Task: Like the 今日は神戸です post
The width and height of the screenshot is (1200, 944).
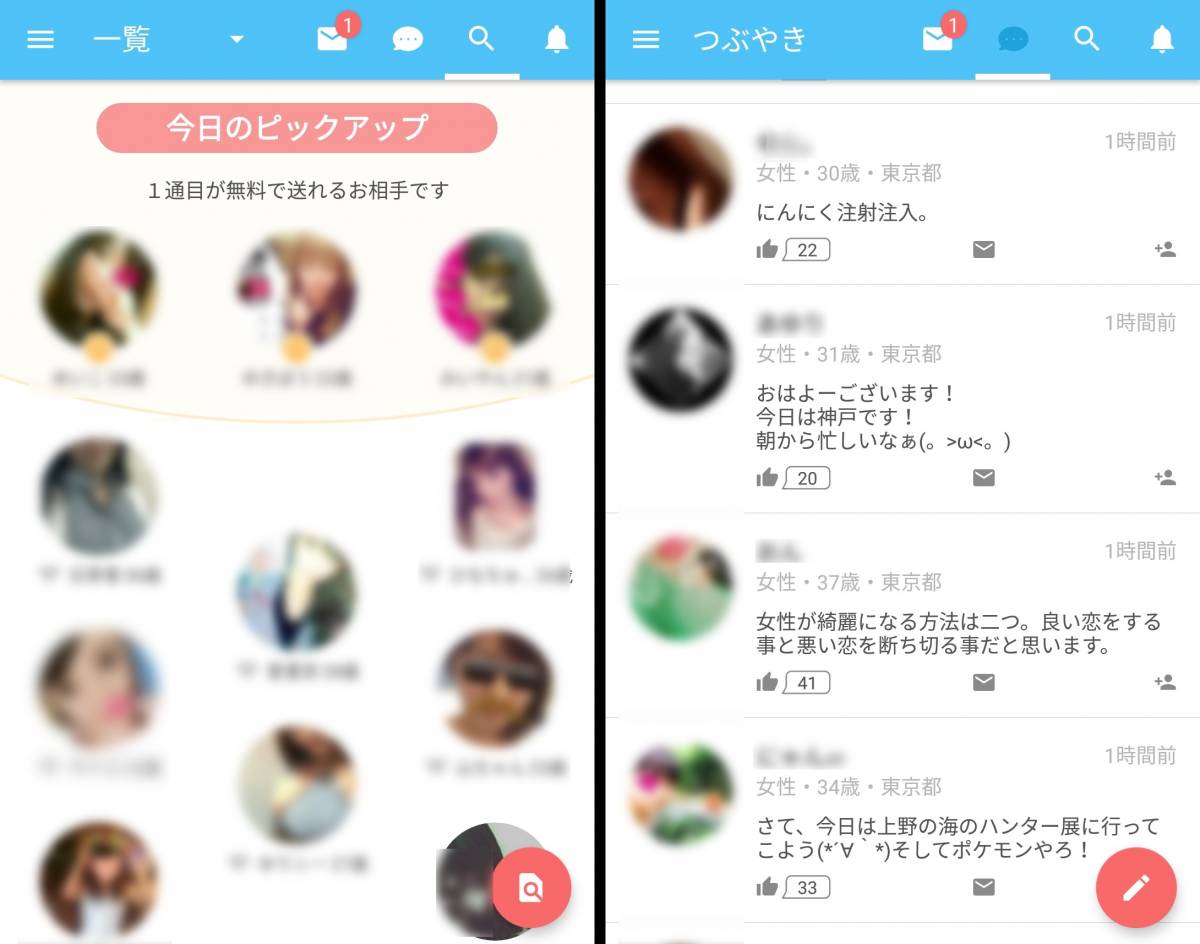Action: pyautogui.click(x=768, y=478)
